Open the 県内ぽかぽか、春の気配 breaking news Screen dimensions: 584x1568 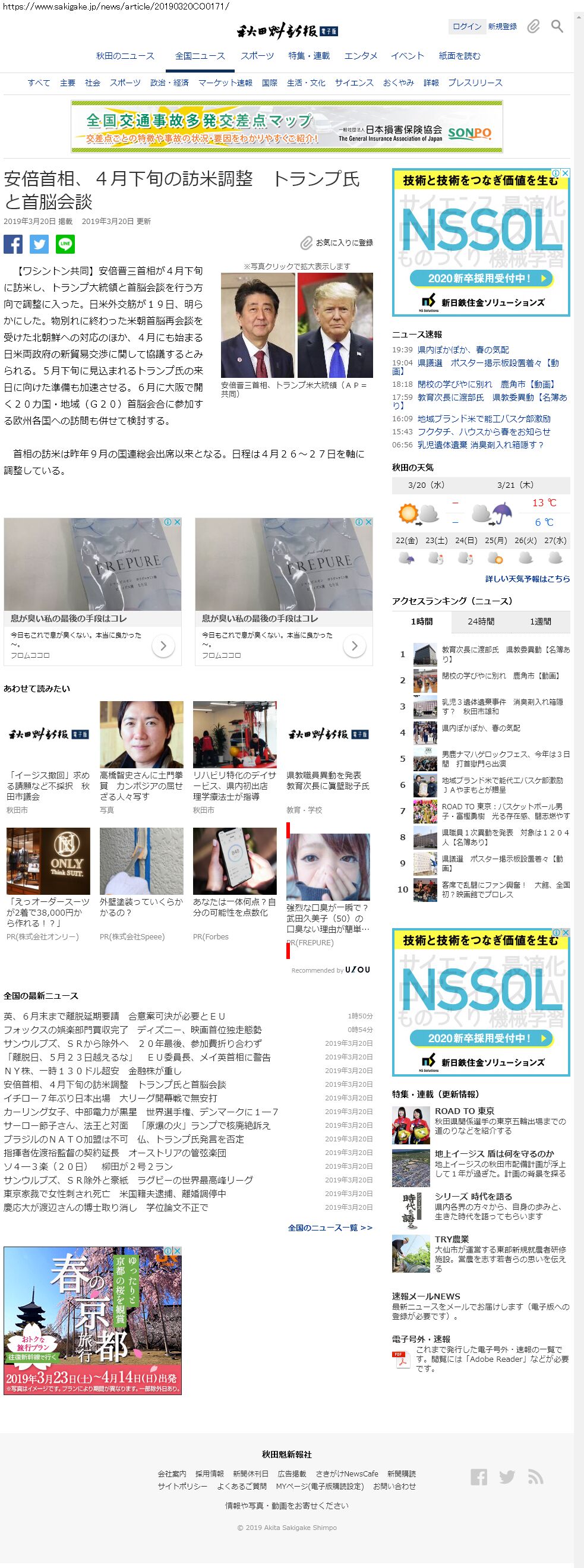click(463, 350)
